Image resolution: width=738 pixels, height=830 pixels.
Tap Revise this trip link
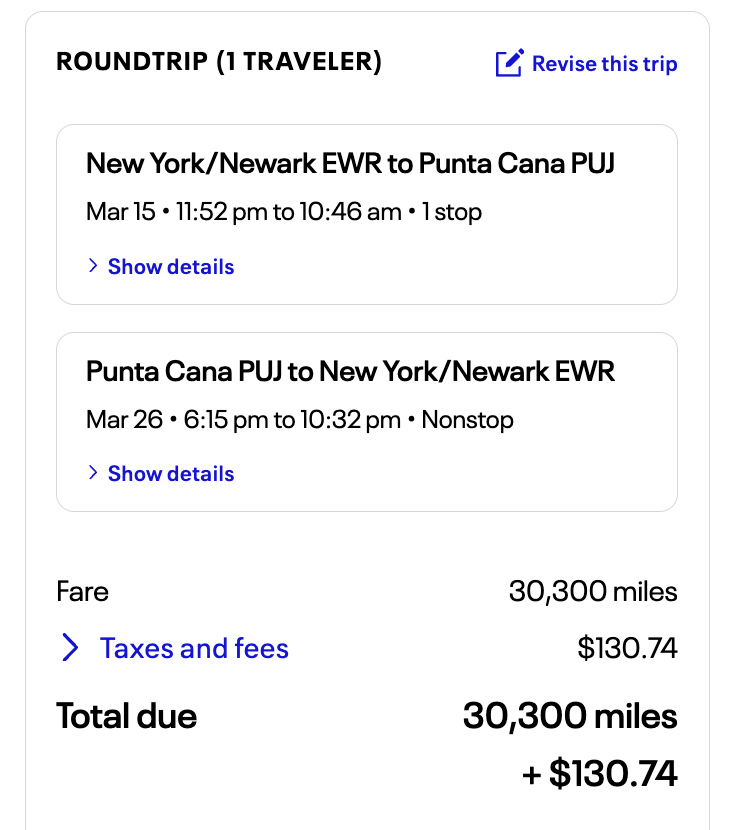pos(587,64)
